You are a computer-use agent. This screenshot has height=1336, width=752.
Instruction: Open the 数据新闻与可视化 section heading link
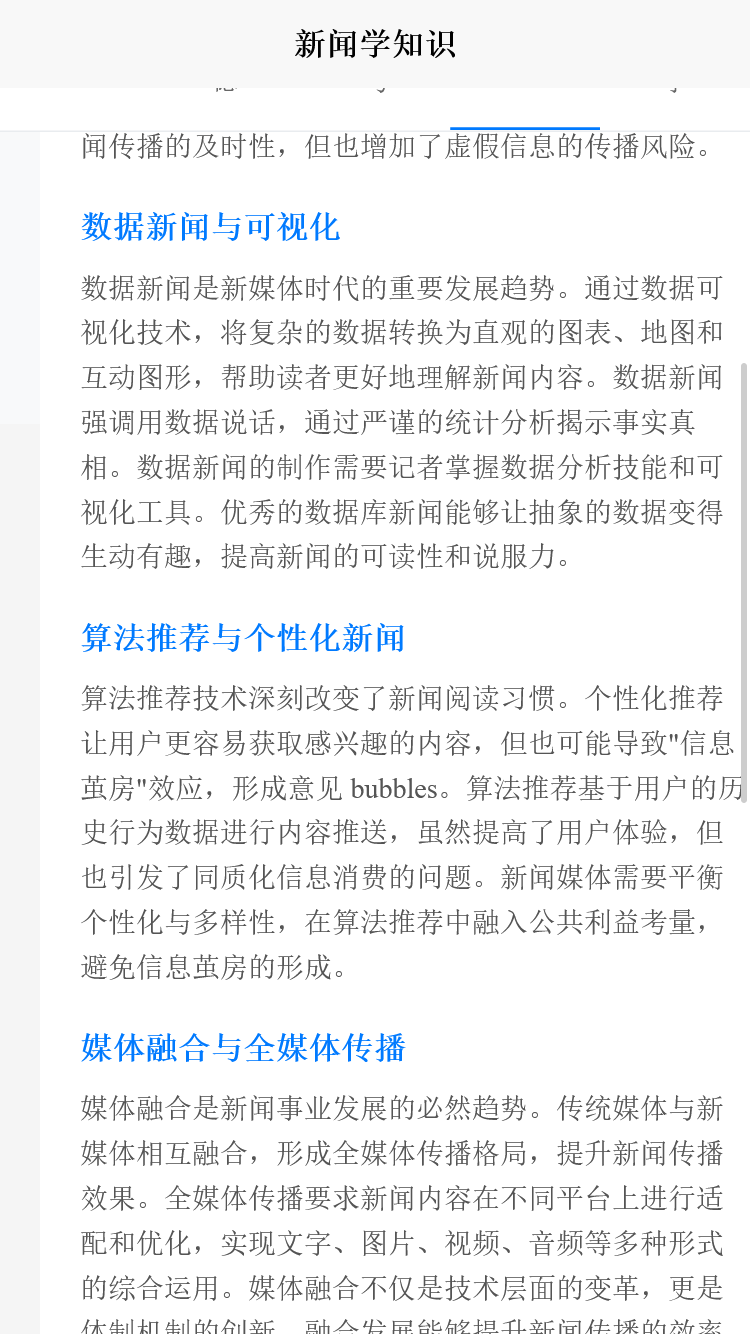[210, 227]
